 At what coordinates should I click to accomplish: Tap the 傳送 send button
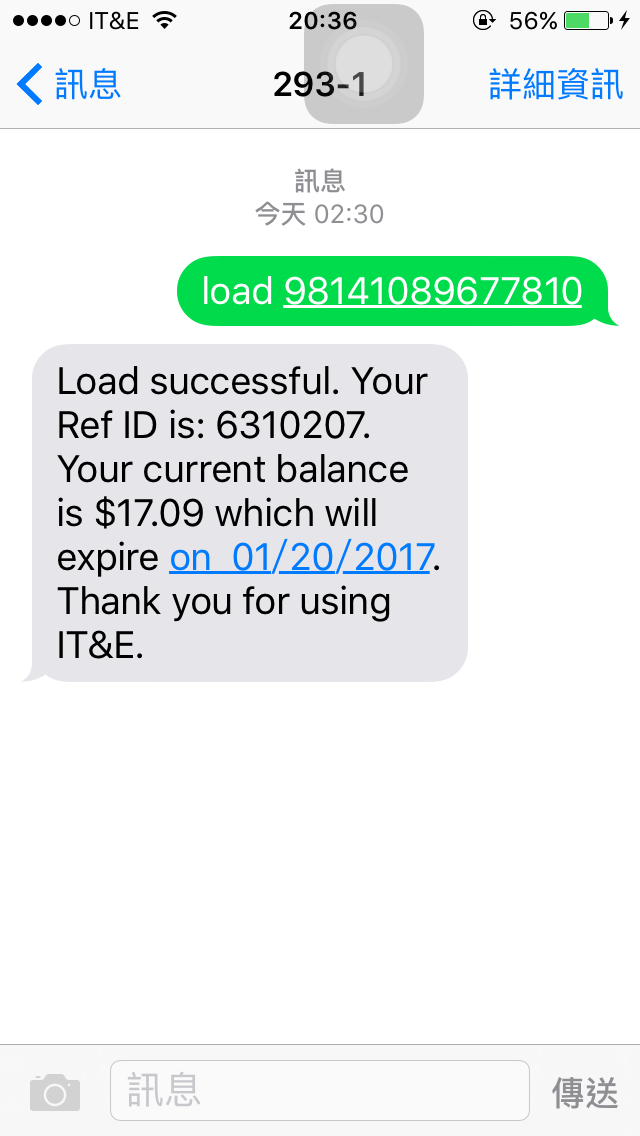click(x=585, y=1093)
